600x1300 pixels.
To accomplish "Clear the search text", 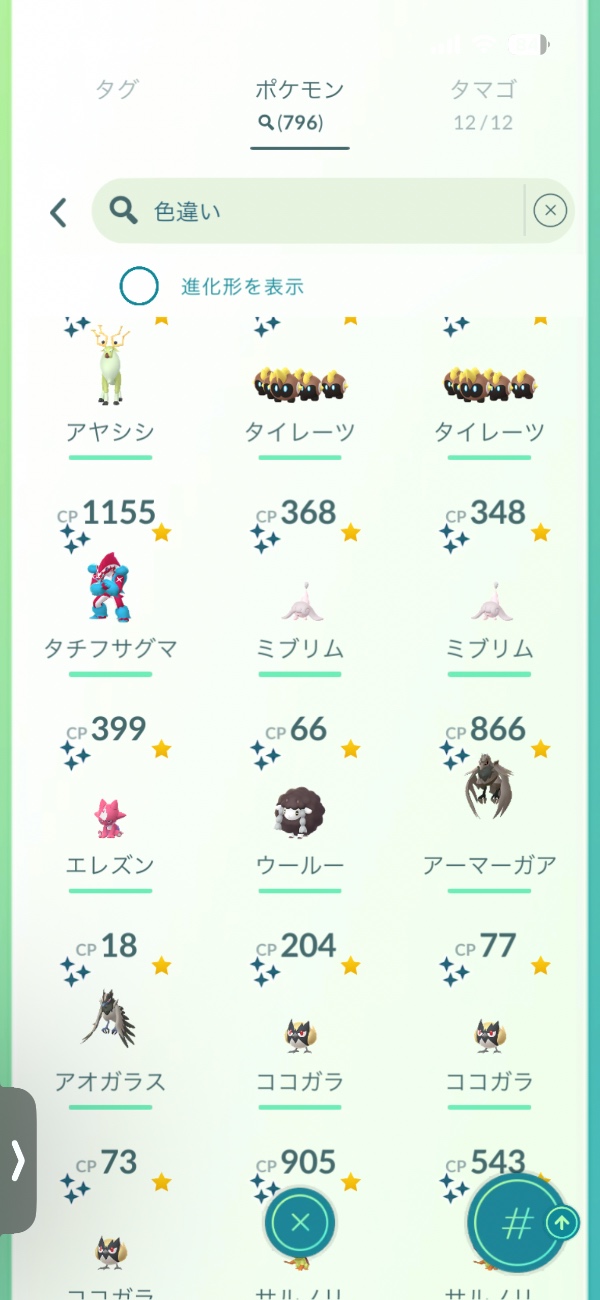I will click(550, 211).
